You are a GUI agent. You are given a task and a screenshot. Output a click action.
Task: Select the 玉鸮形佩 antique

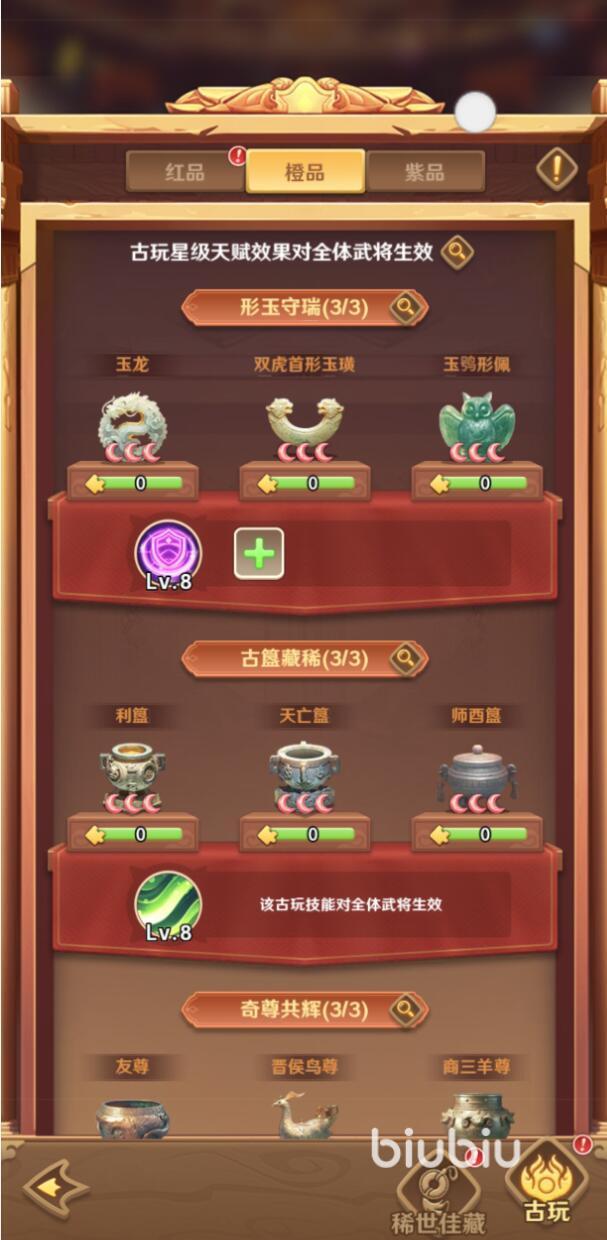tap(477, 425)
